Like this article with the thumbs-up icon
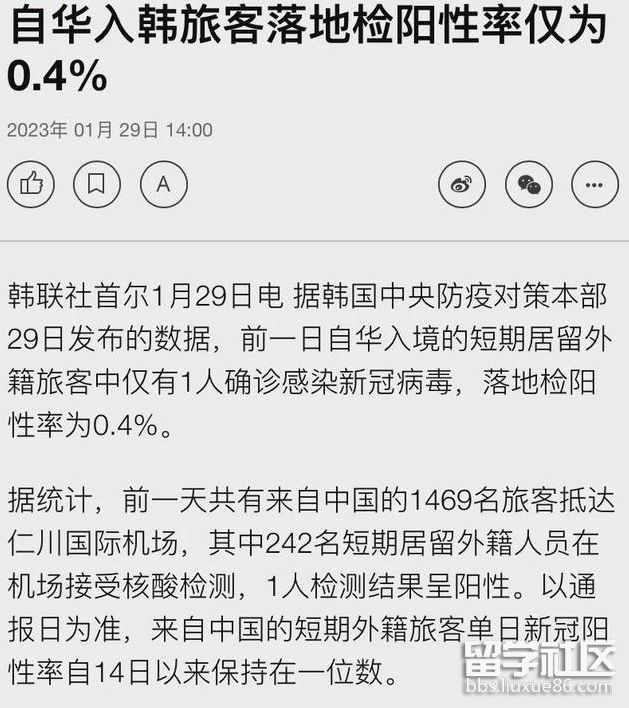Image resolution: width=629 pixels, height=708 pixels. (x=31, y=185)
